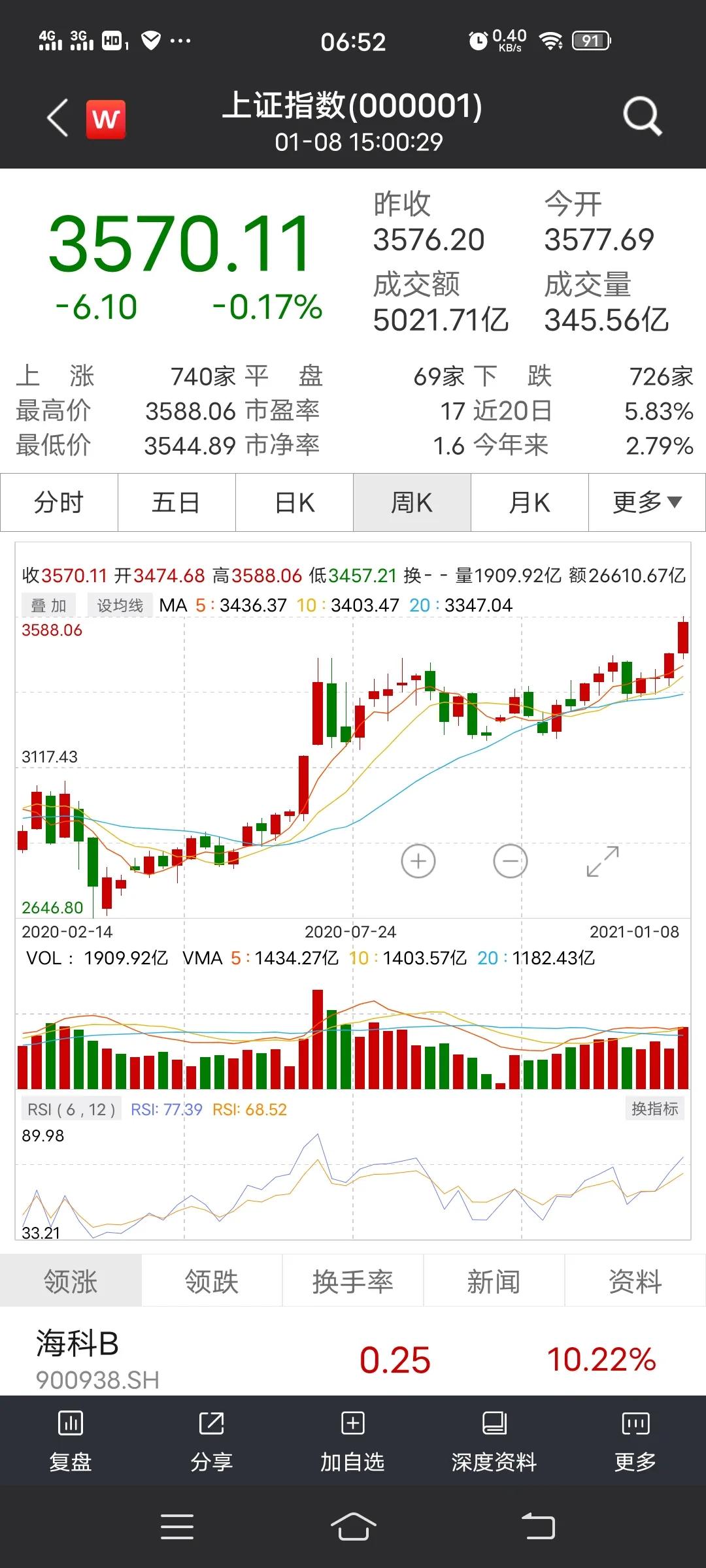Open the 更多 period dropdown
This screenshot has height=1568, width=706.
pos(647,502)
